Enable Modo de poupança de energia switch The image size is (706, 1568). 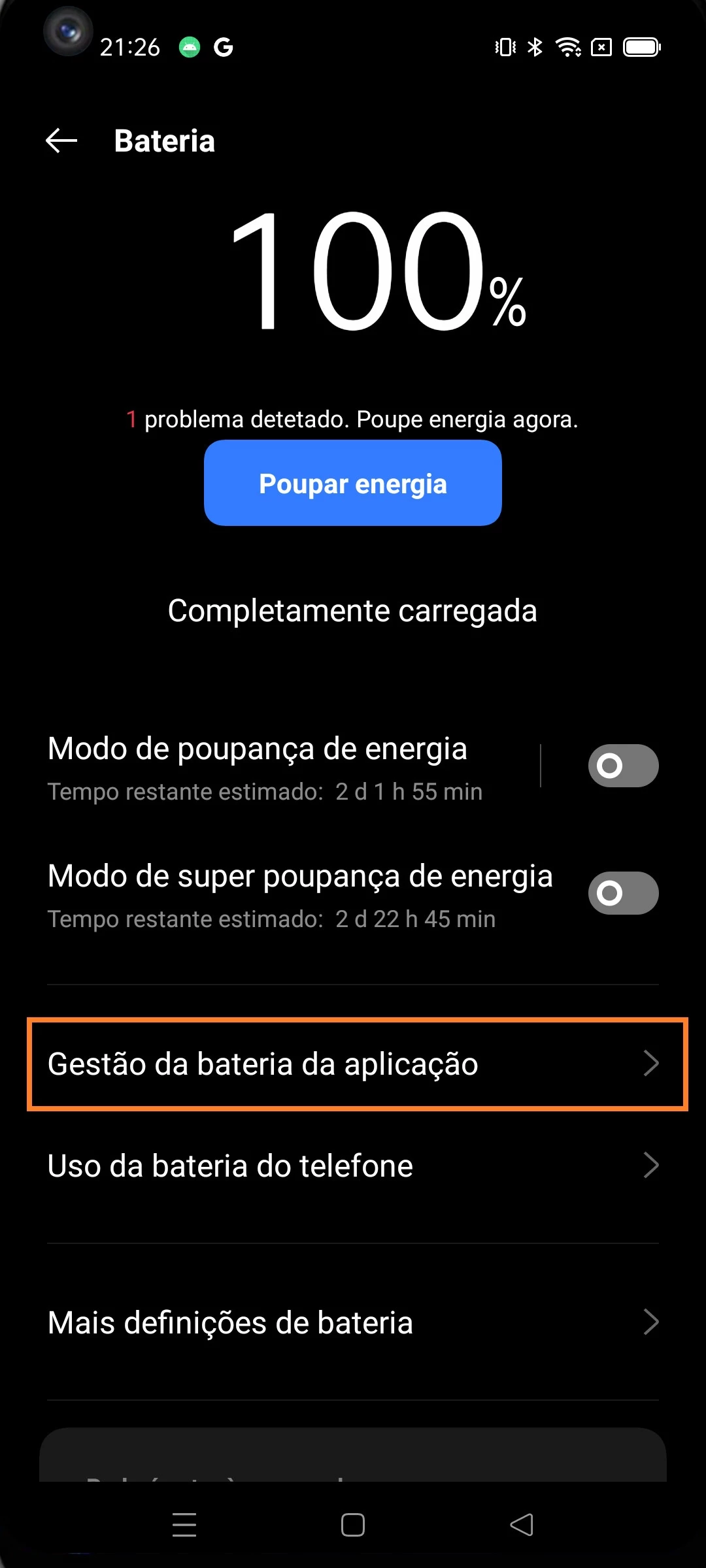[x=622, y=766]
